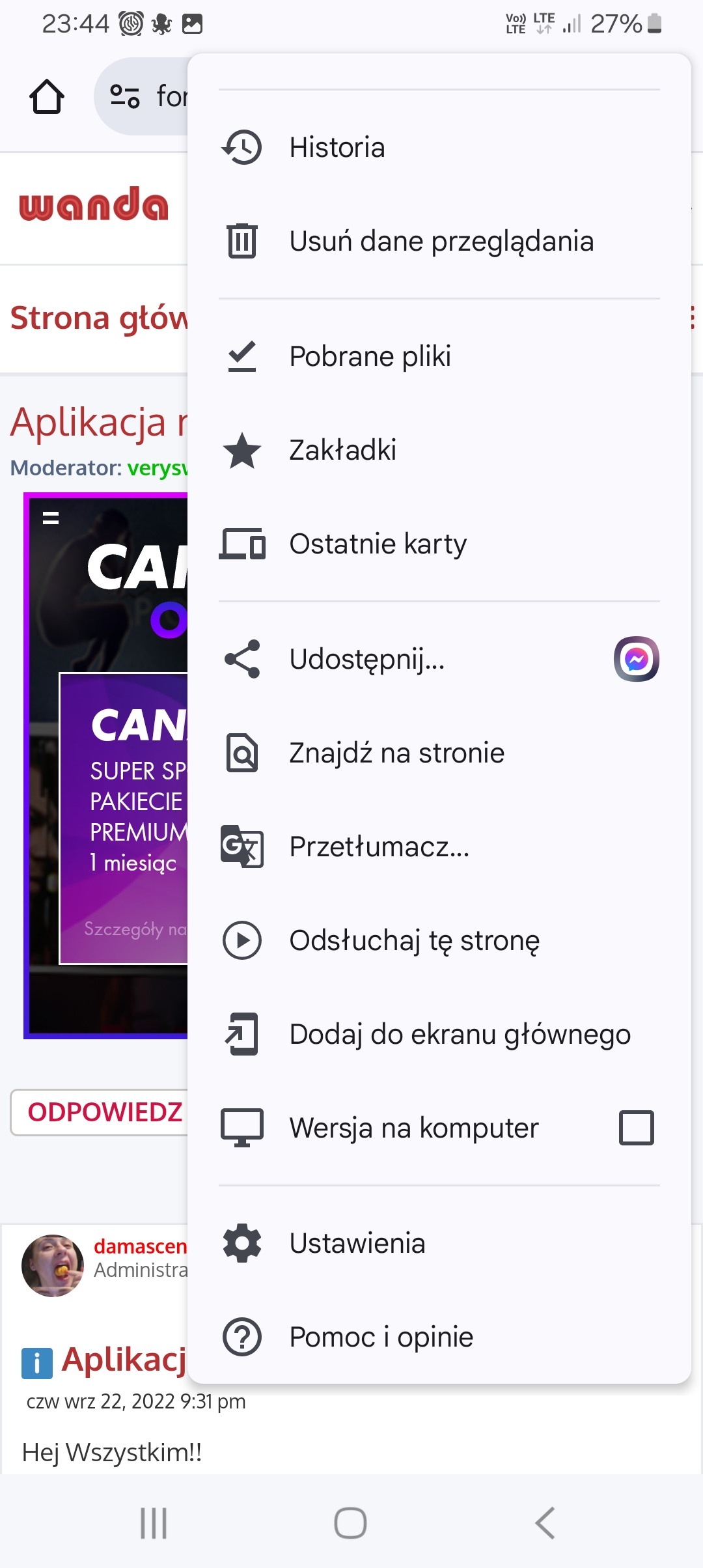Click the damascen avatar thumbnail
Screen dimensions: 703x1568
pyautogui.click(x=53, y=1265)
